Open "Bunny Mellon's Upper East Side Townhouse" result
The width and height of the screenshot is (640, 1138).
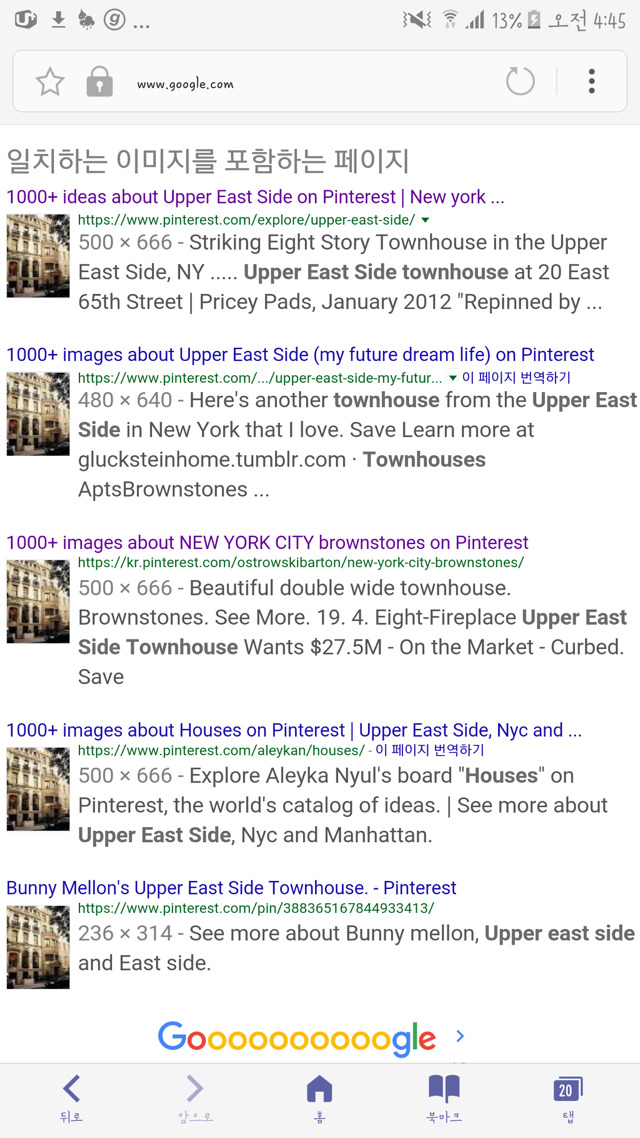pos(231,888)
